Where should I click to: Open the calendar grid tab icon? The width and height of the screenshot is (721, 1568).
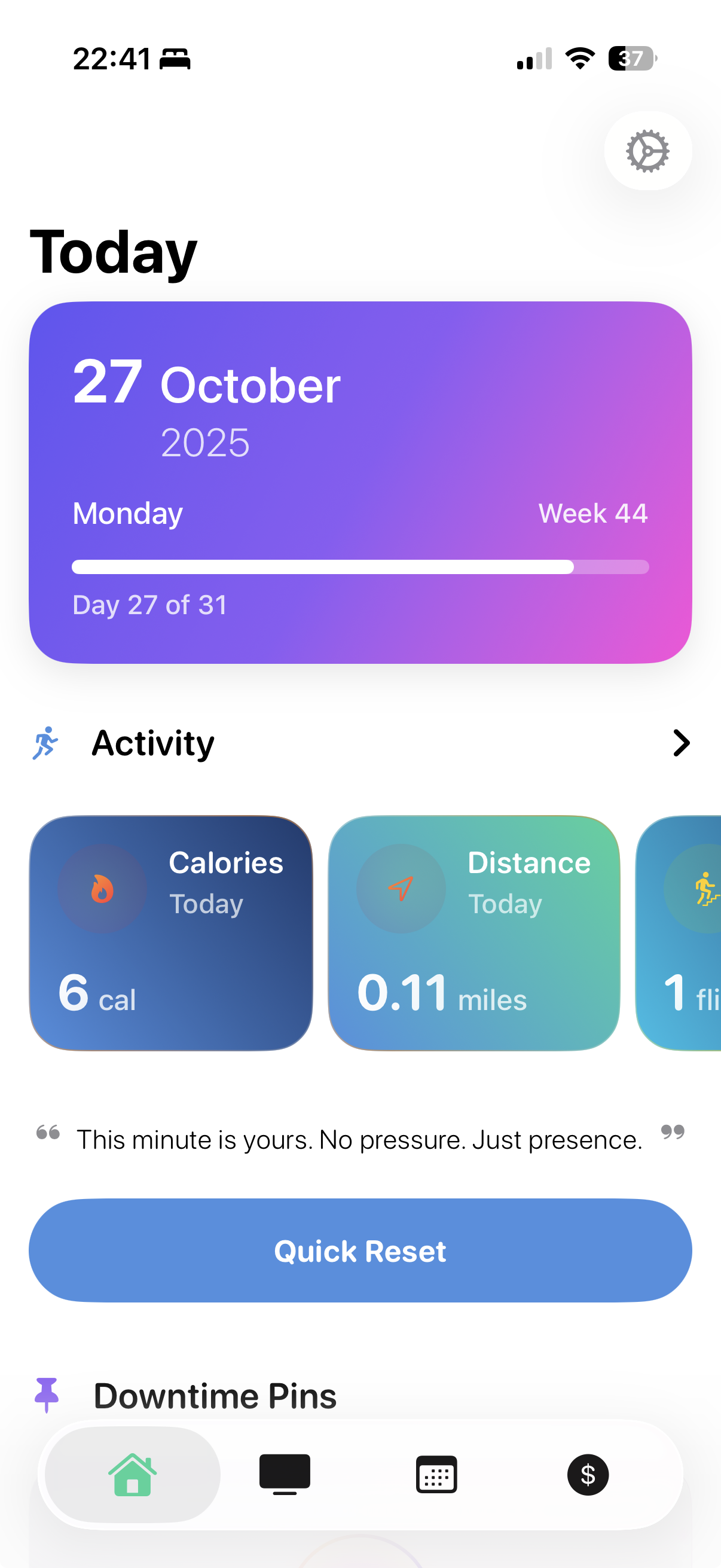click(x=436, y=1474)
